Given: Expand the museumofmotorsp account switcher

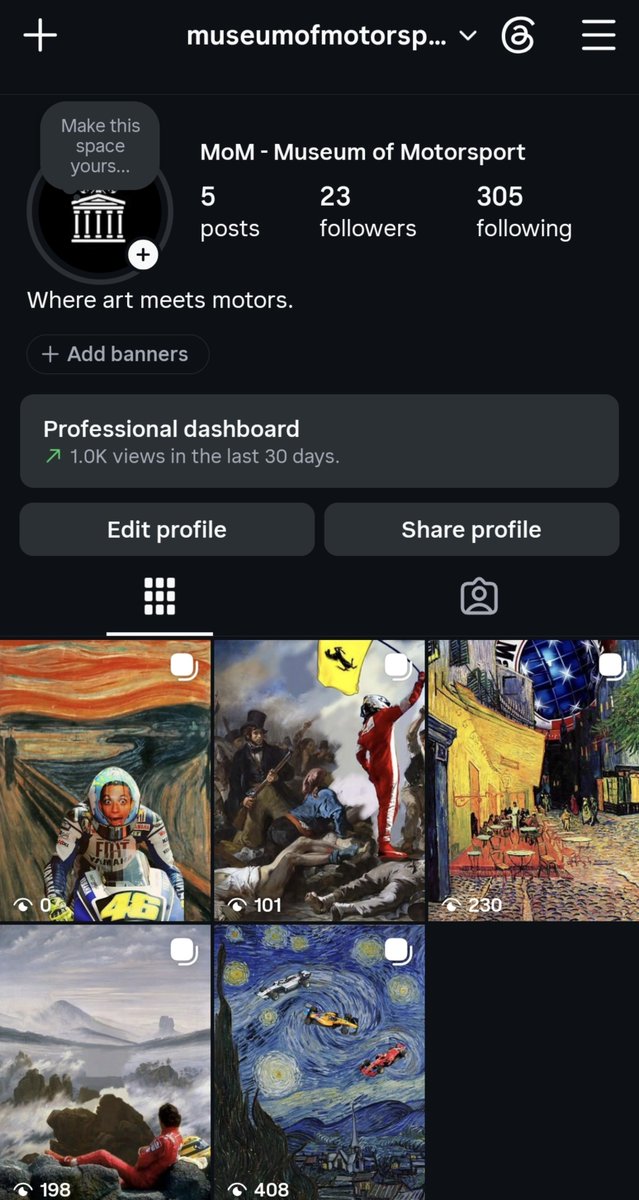Looking at the screenshot, I should [331, 37].
